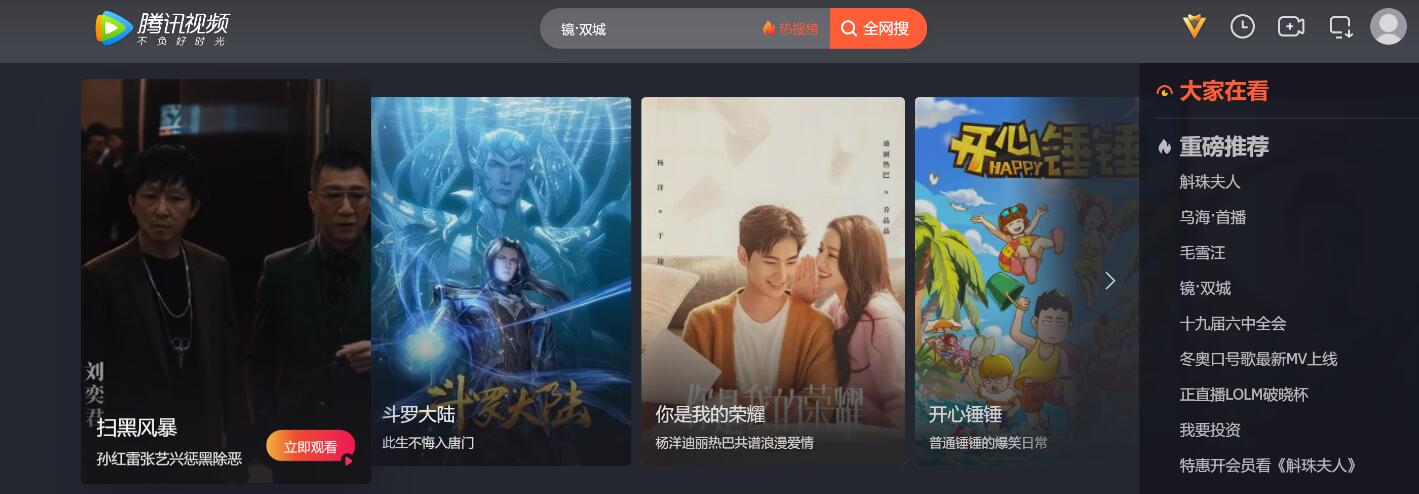Open 十九届六中全会 link
Screen dimensions: 1419x494
point(1232,324)
